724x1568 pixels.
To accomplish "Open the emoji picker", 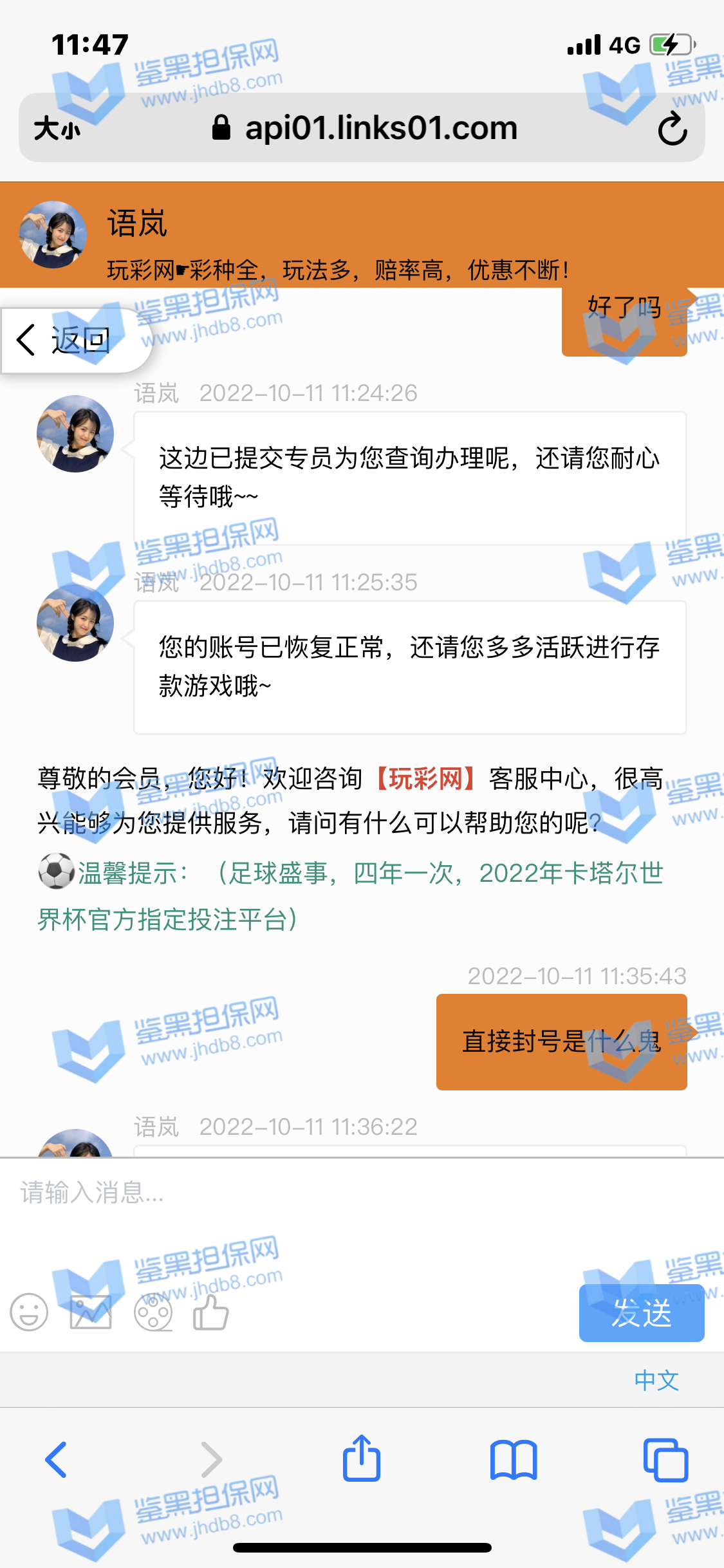I will tap(30, 1312).
